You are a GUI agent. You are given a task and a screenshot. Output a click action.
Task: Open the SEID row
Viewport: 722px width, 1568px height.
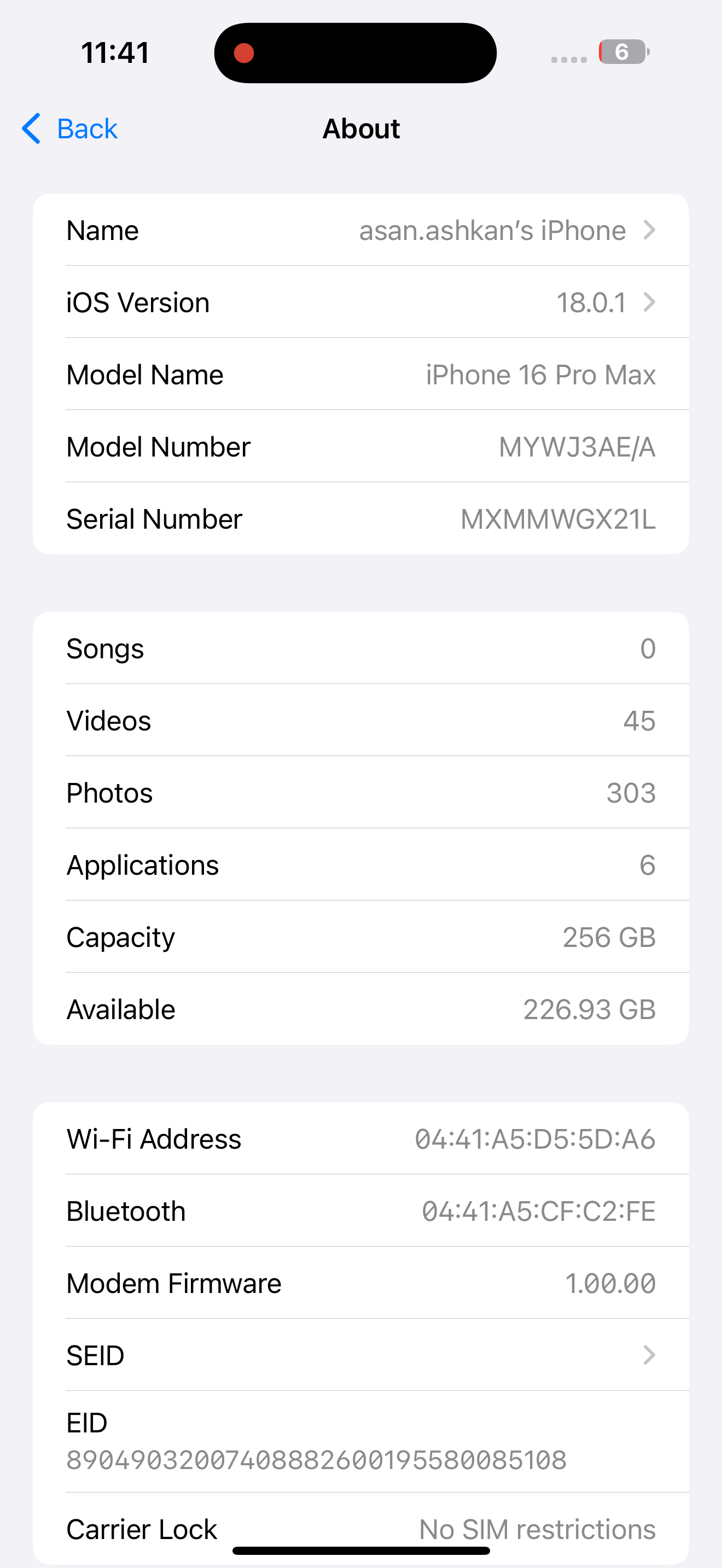pyautogui.click(x=360, y=1355)
